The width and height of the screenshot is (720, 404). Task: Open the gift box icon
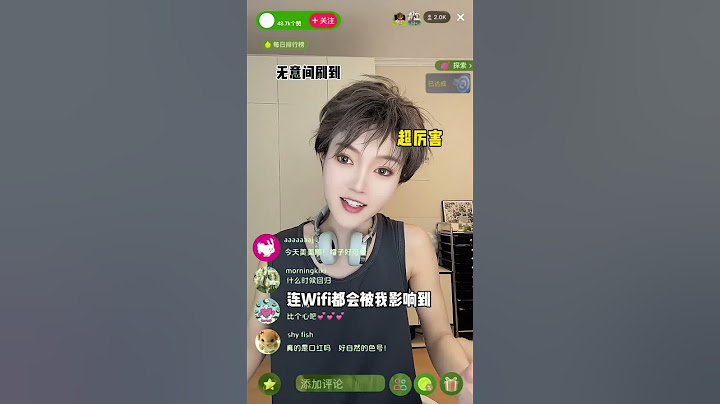(x=452, y=384)
